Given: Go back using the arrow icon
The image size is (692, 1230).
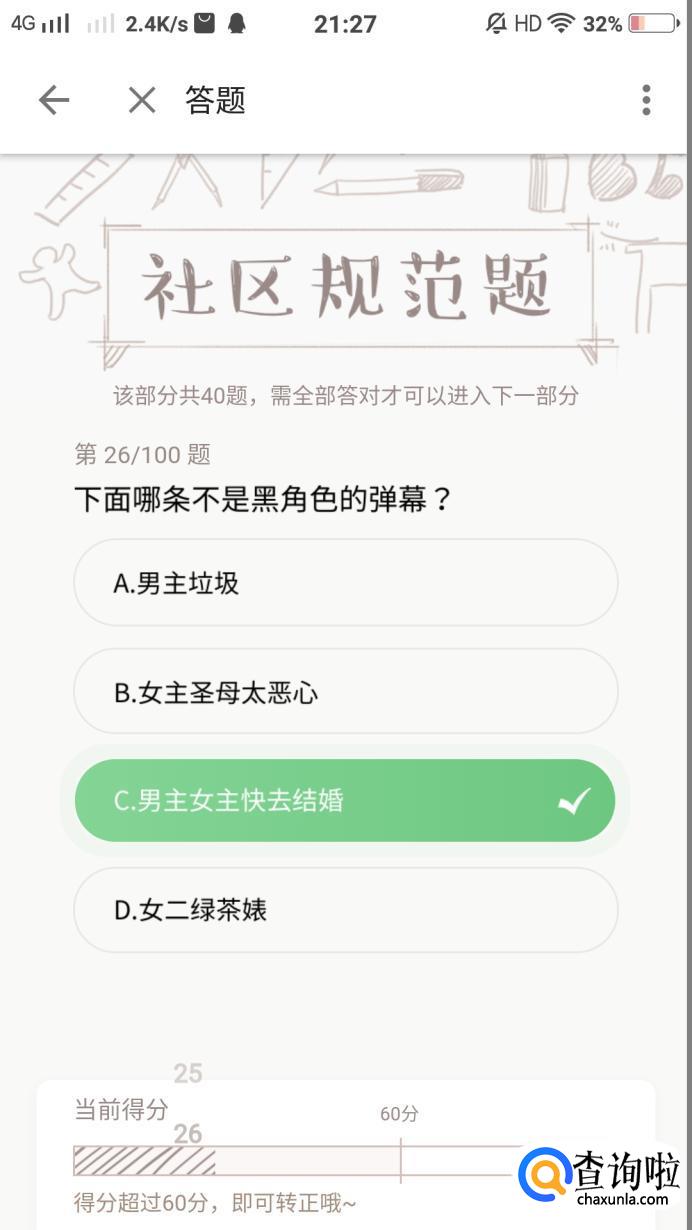Looking at the screenshot, I should [x=54, y=100].
